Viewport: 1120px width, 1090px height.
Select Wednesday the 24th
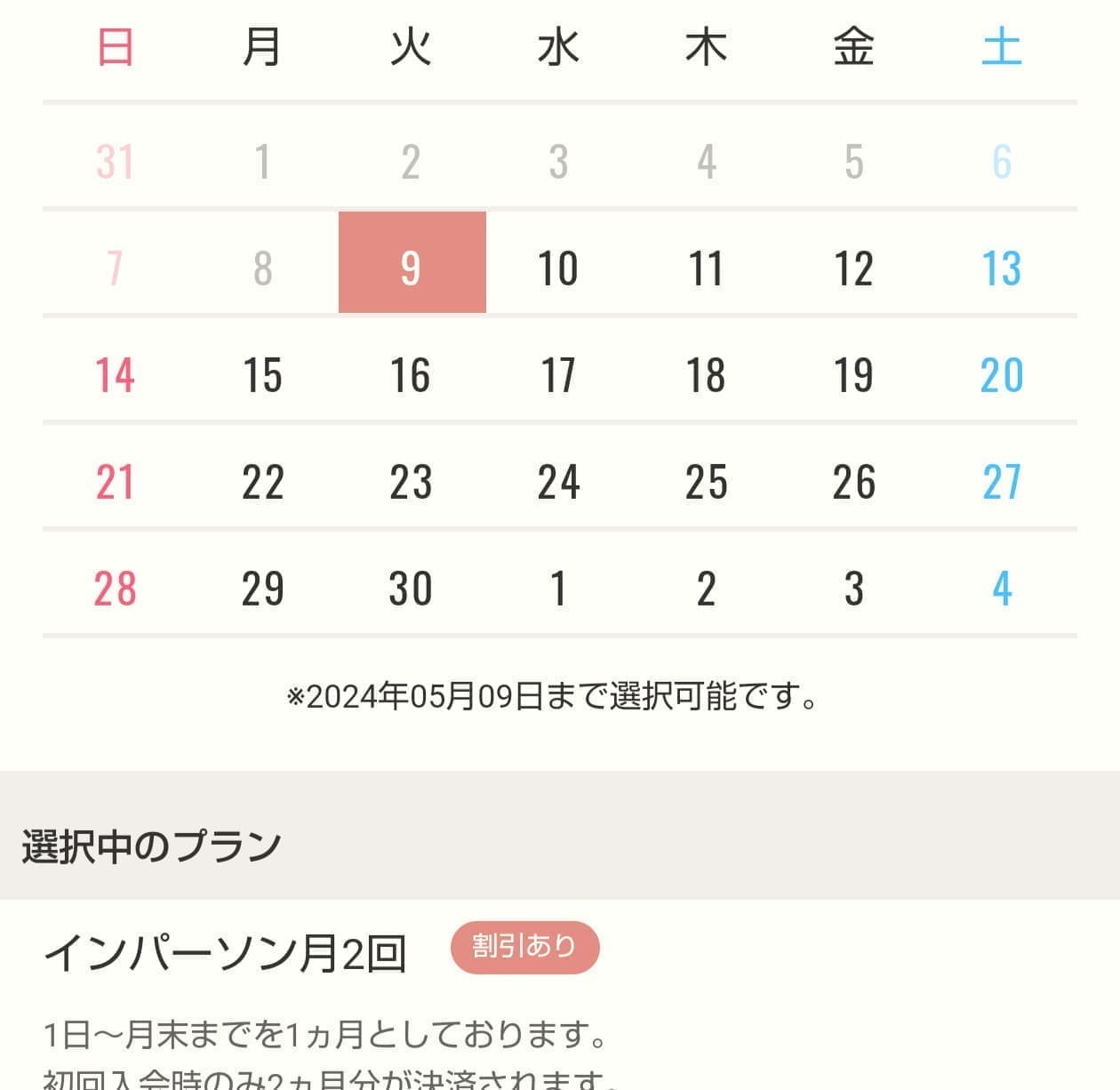[x=558, y=481]
